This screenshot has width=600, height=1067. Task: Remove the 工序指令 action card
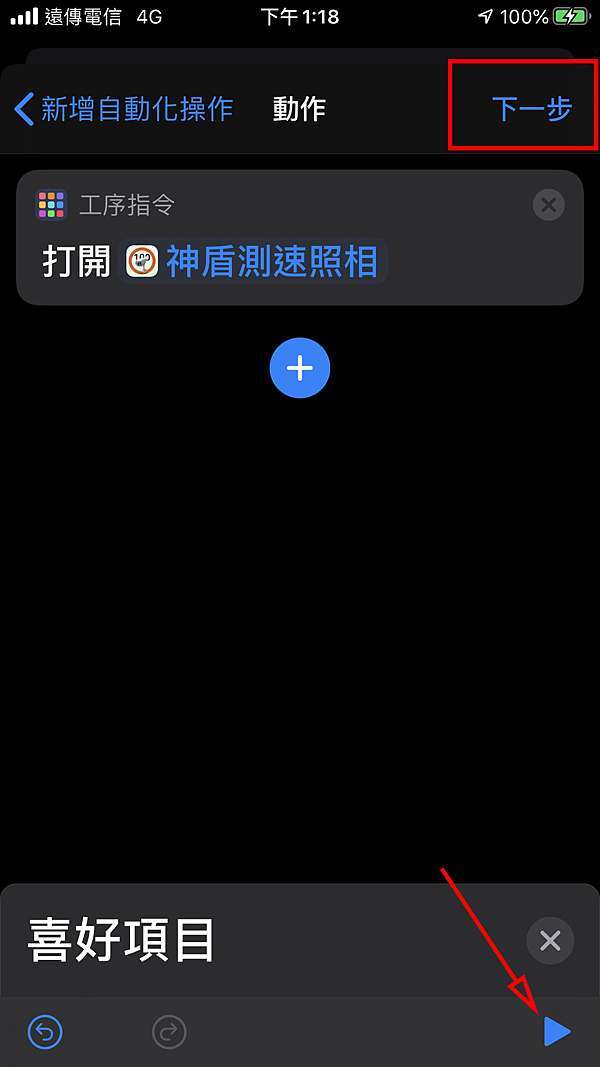548,204
